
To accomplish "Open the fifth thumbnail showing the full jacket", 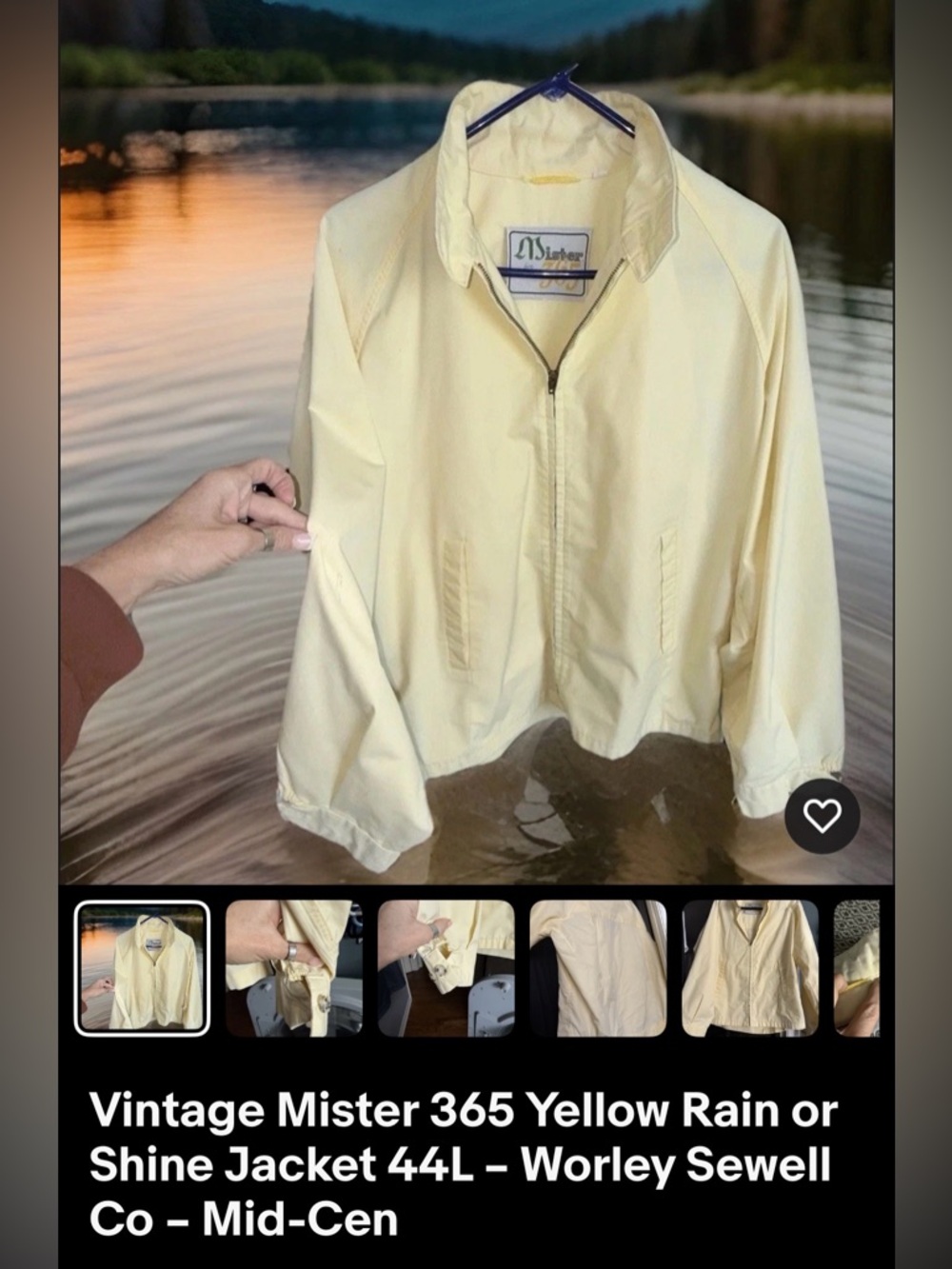I will 752,968.
